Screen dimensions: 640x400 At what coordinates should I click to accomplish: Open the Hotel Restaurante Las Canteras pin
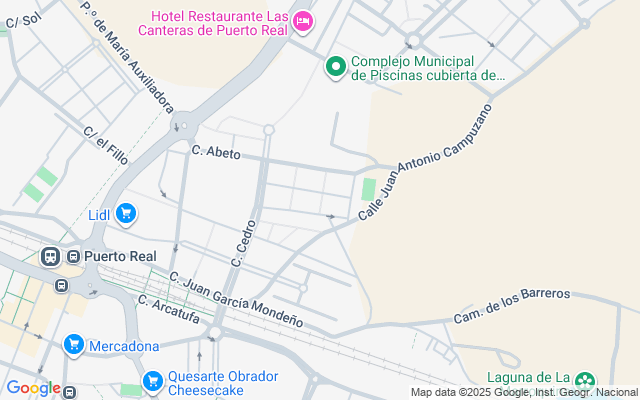pos(303,21)
